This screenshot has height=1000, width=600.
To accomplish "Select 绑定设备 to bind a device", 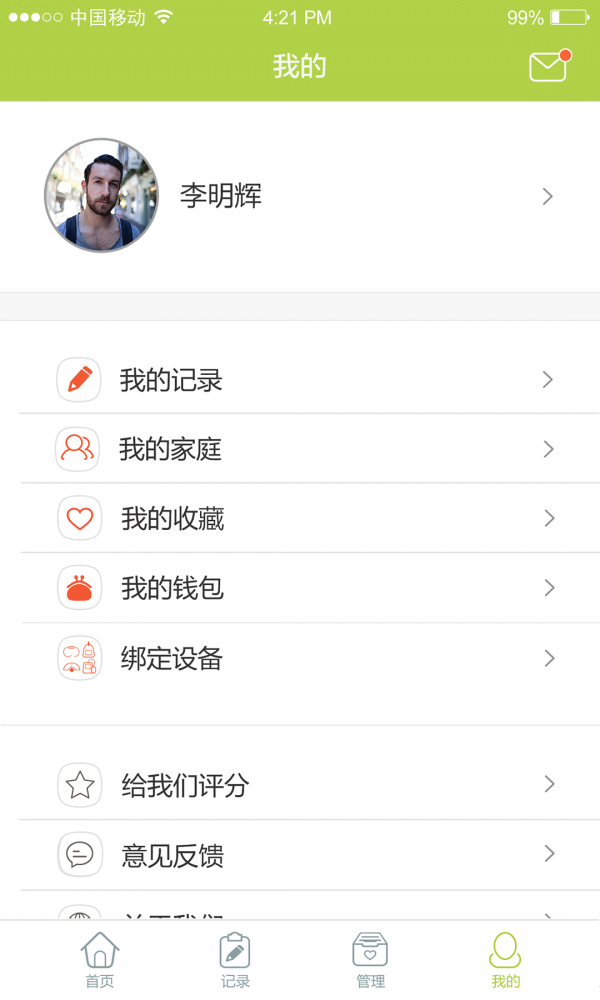I will click(300, 658).
